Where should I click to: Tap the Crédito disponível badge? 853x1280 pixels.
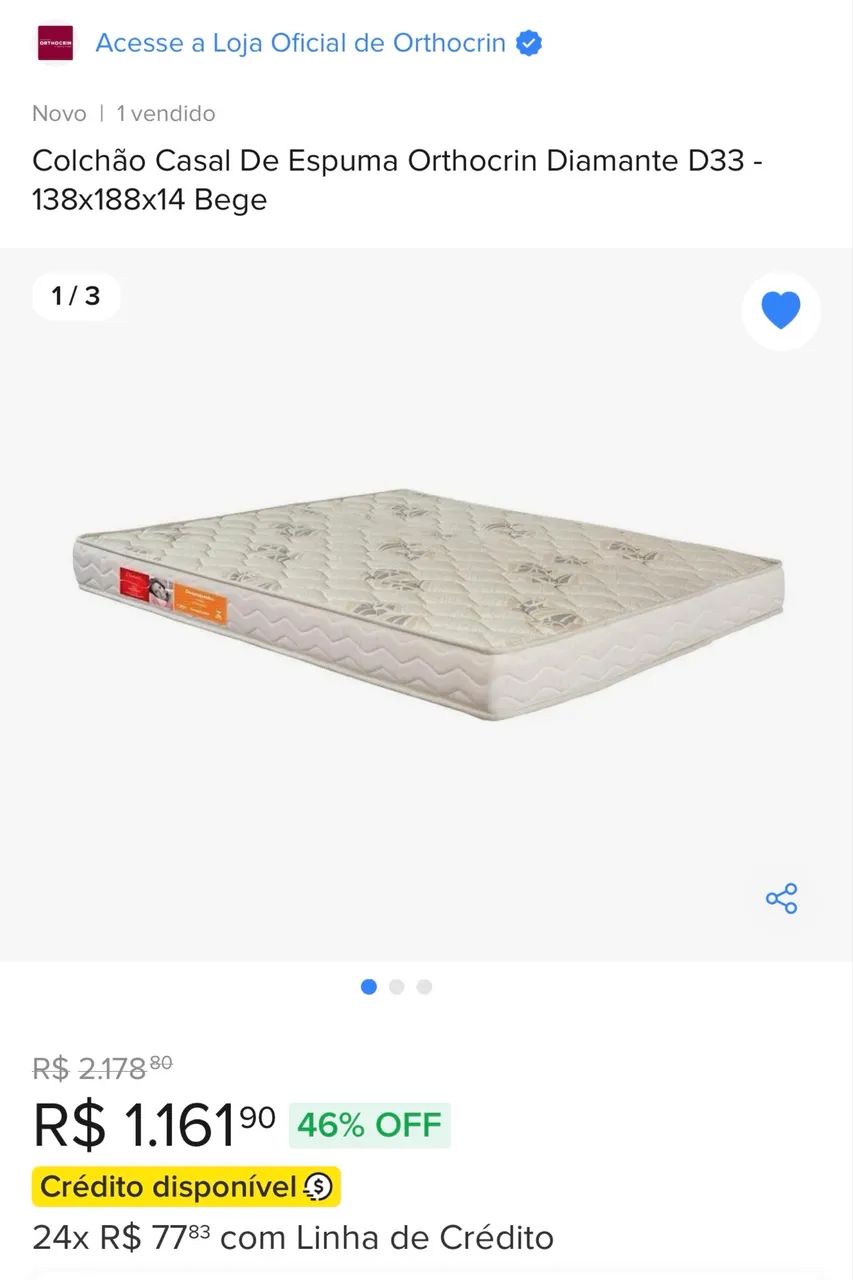[186, 1187]
